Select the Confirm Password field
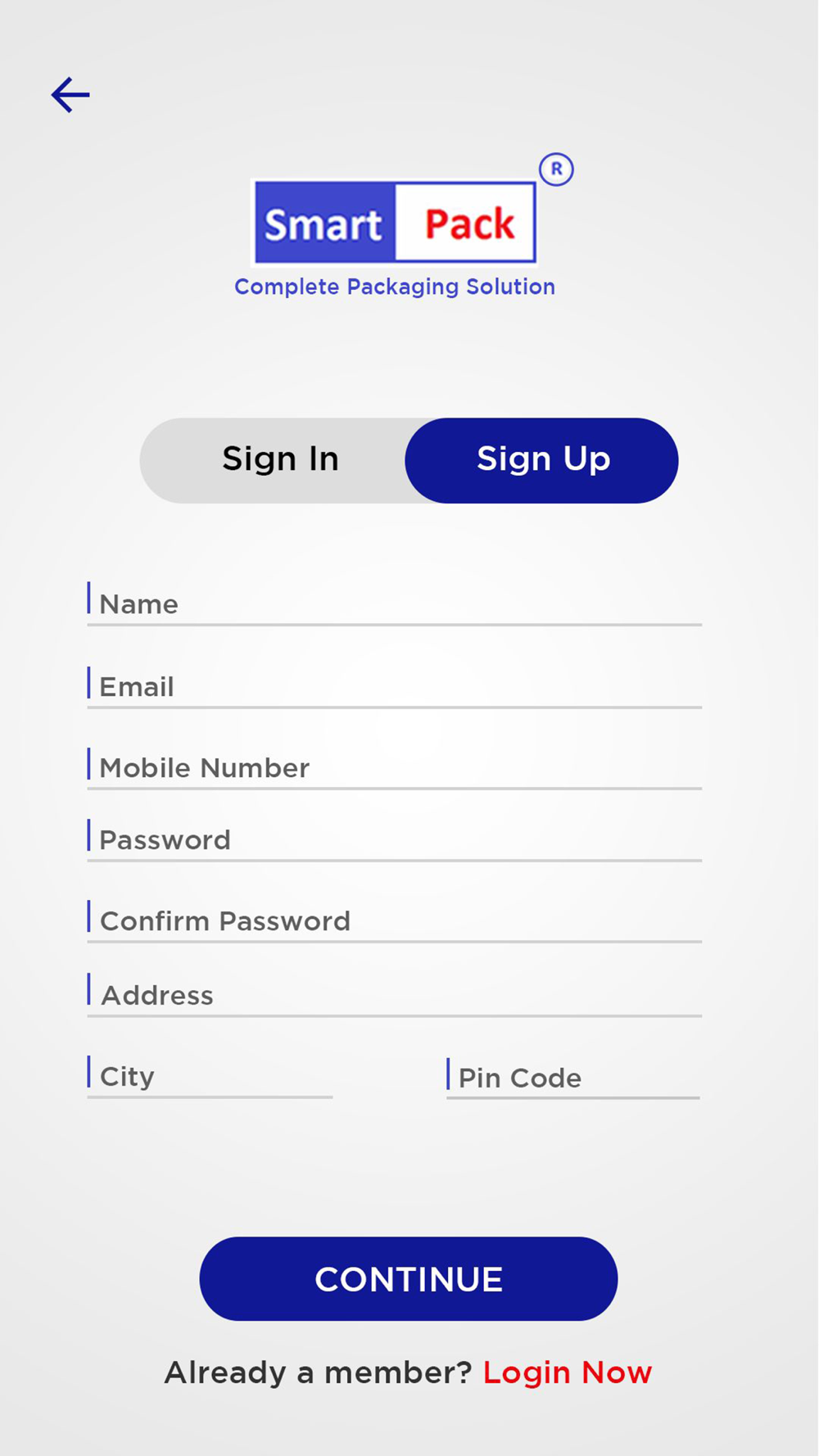Image resolution: width=819 pixels, height=1456 pixels. (395, 920)
